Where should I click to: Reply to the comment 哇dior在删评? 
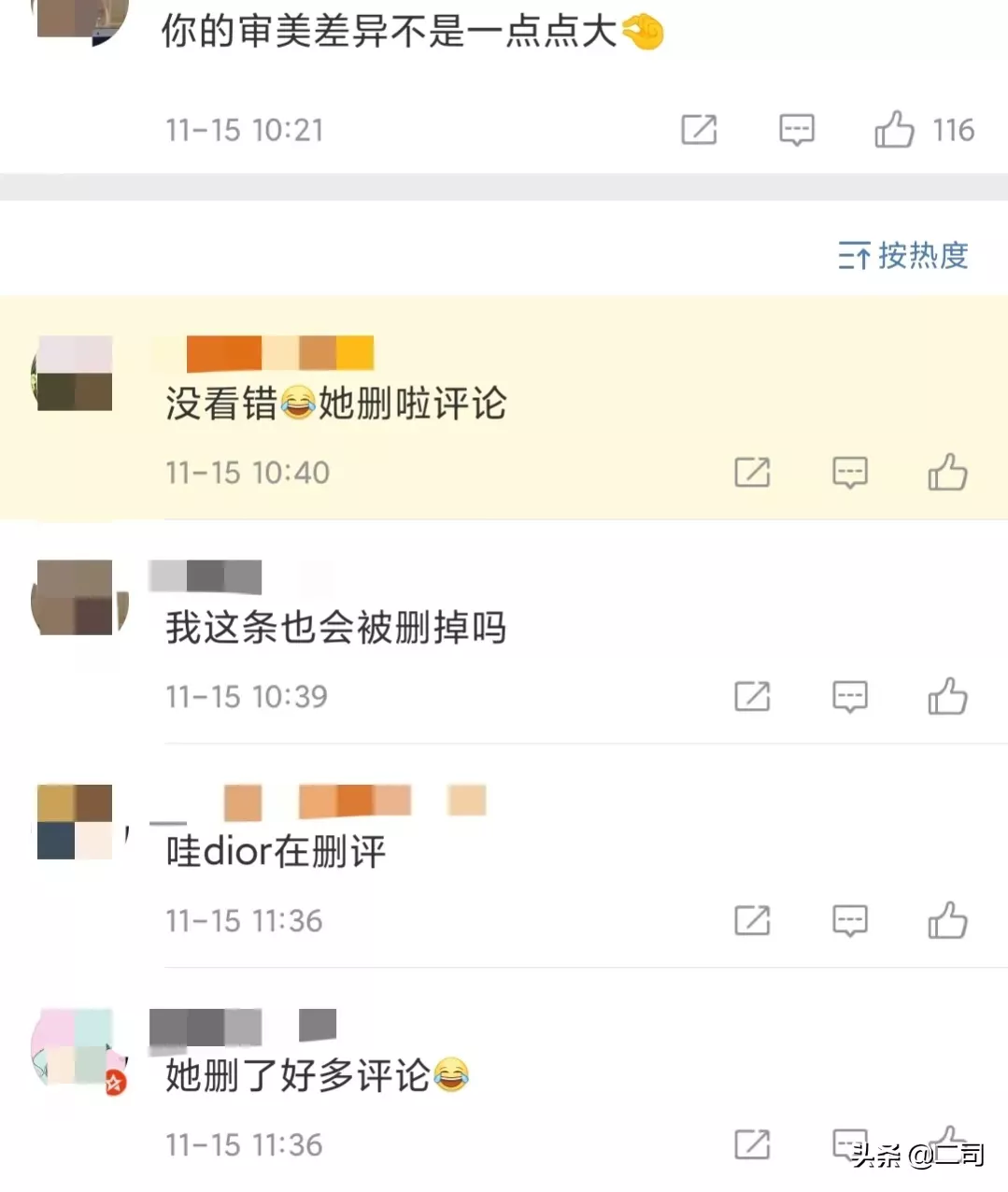(x=849, y=921)
